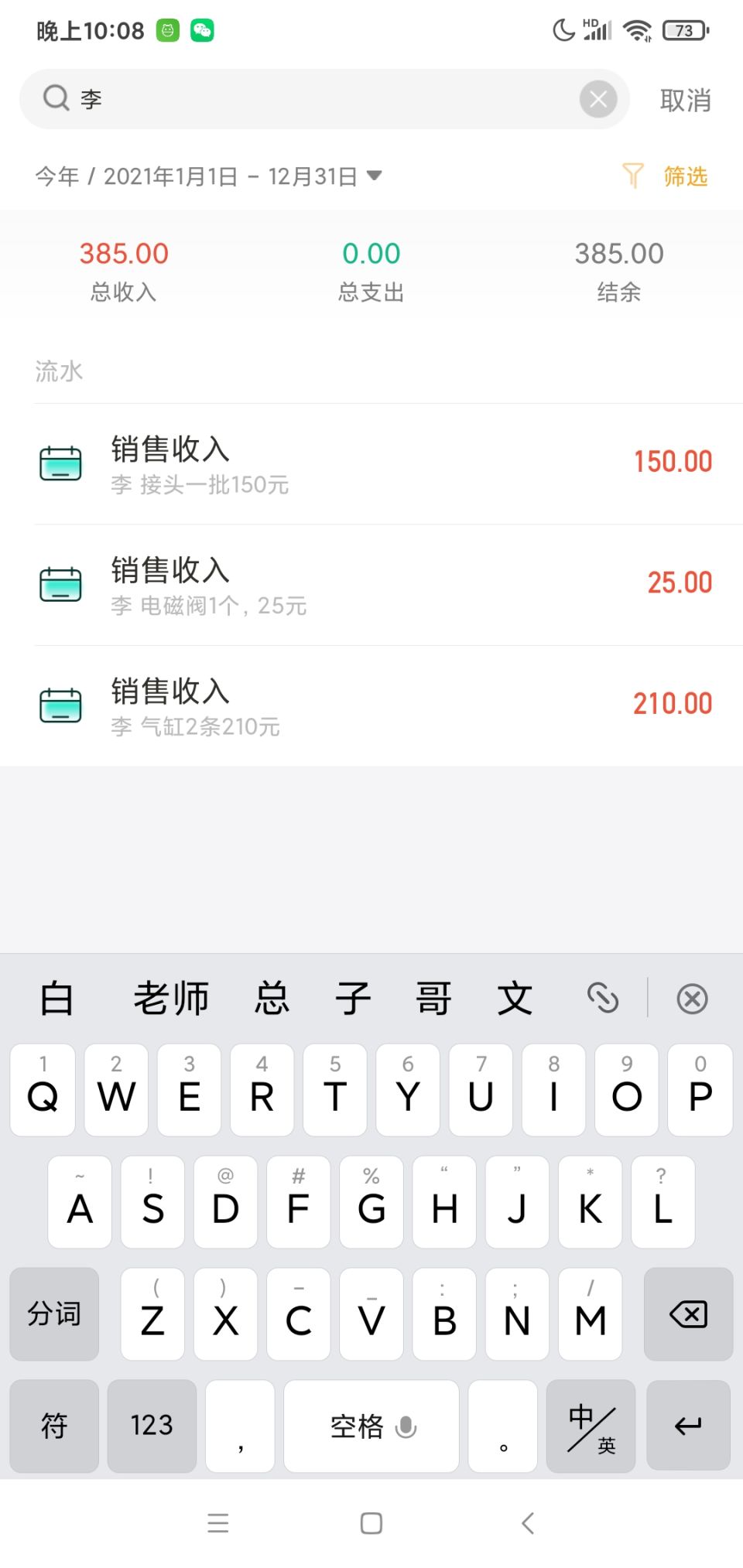Open the 210.00 气缸2条 sales record
The width and height of the screenshot is (743, 1568).
tap(371, 706)
